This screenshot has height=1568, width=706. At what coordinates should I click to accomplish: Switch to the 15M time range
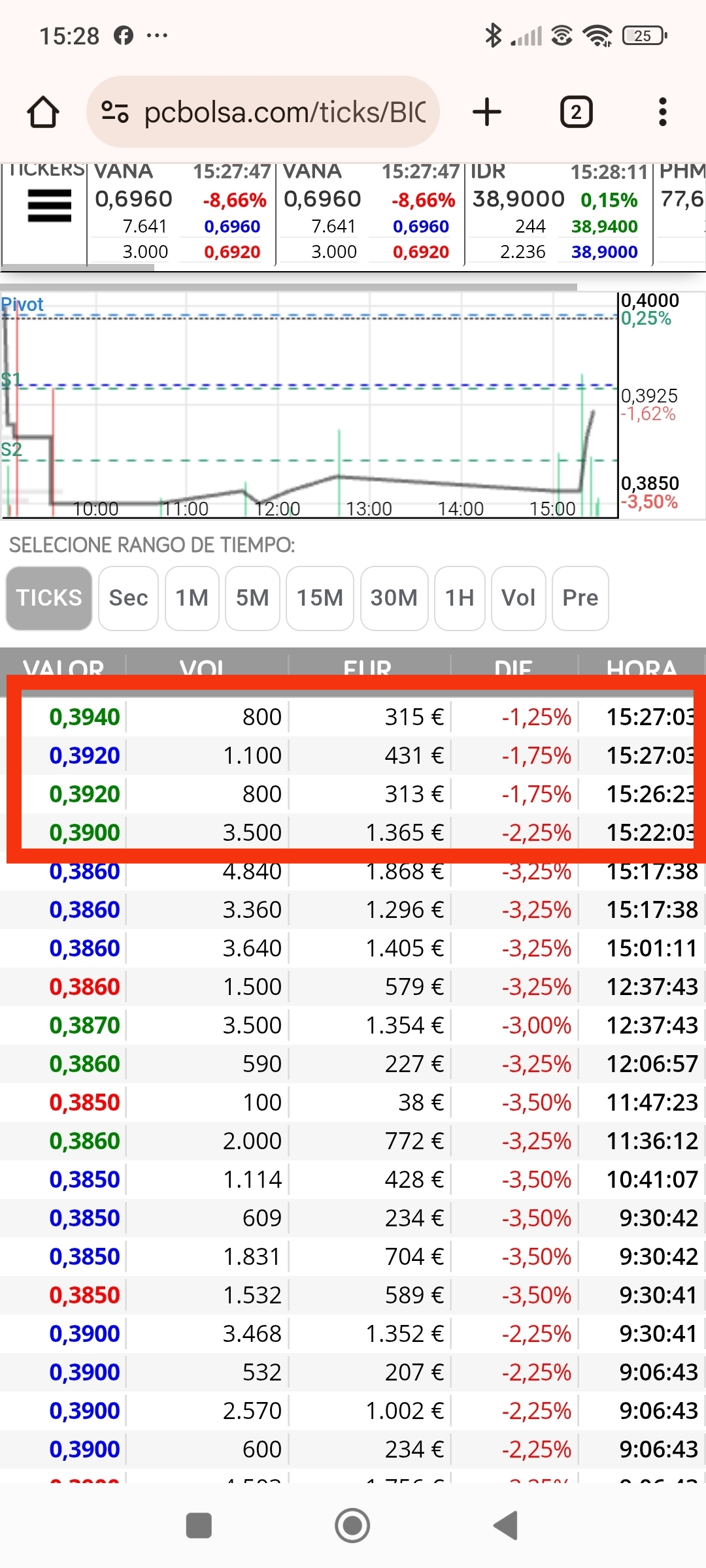[x=320, y=598]
